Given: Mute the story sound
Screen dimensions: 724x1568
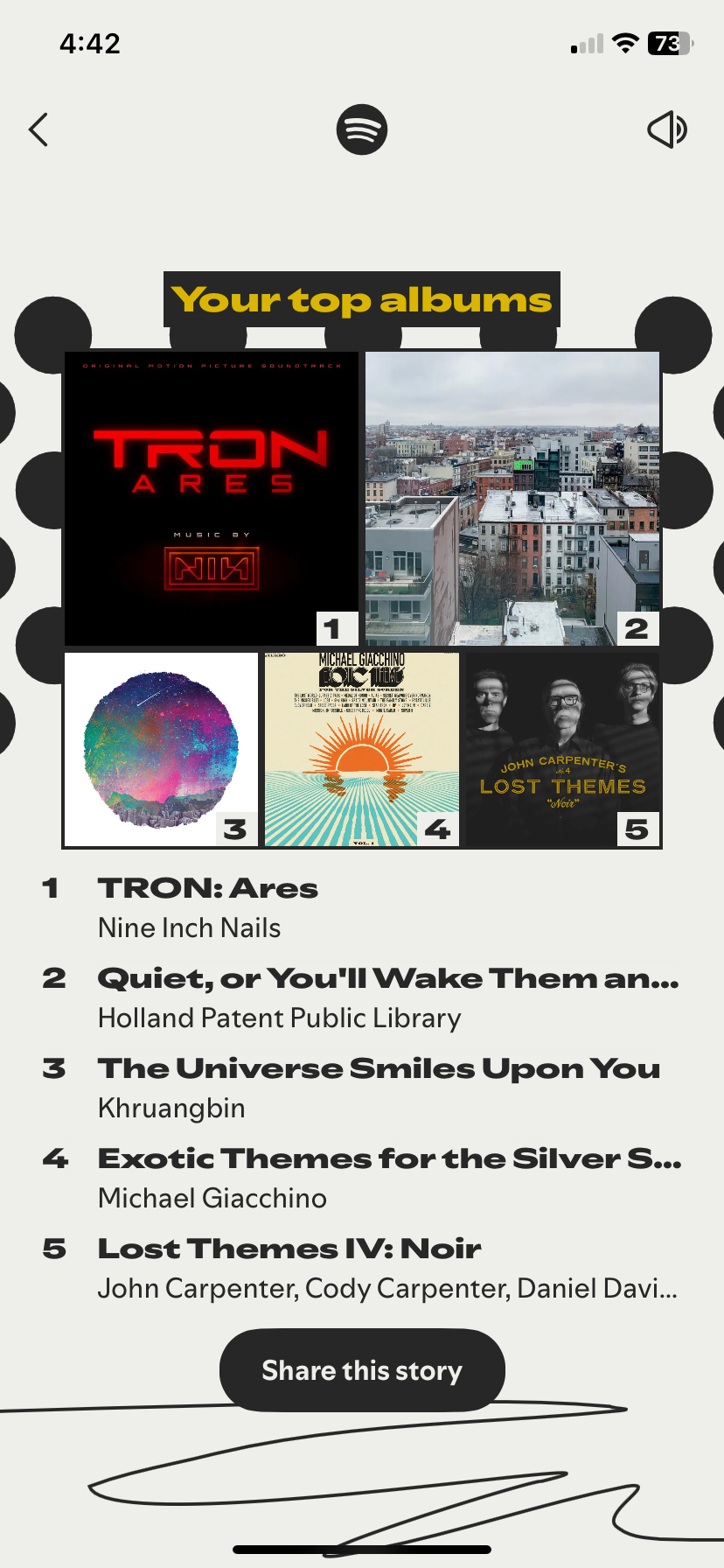Looking at the screenshot, I should (x=667, y=130).
